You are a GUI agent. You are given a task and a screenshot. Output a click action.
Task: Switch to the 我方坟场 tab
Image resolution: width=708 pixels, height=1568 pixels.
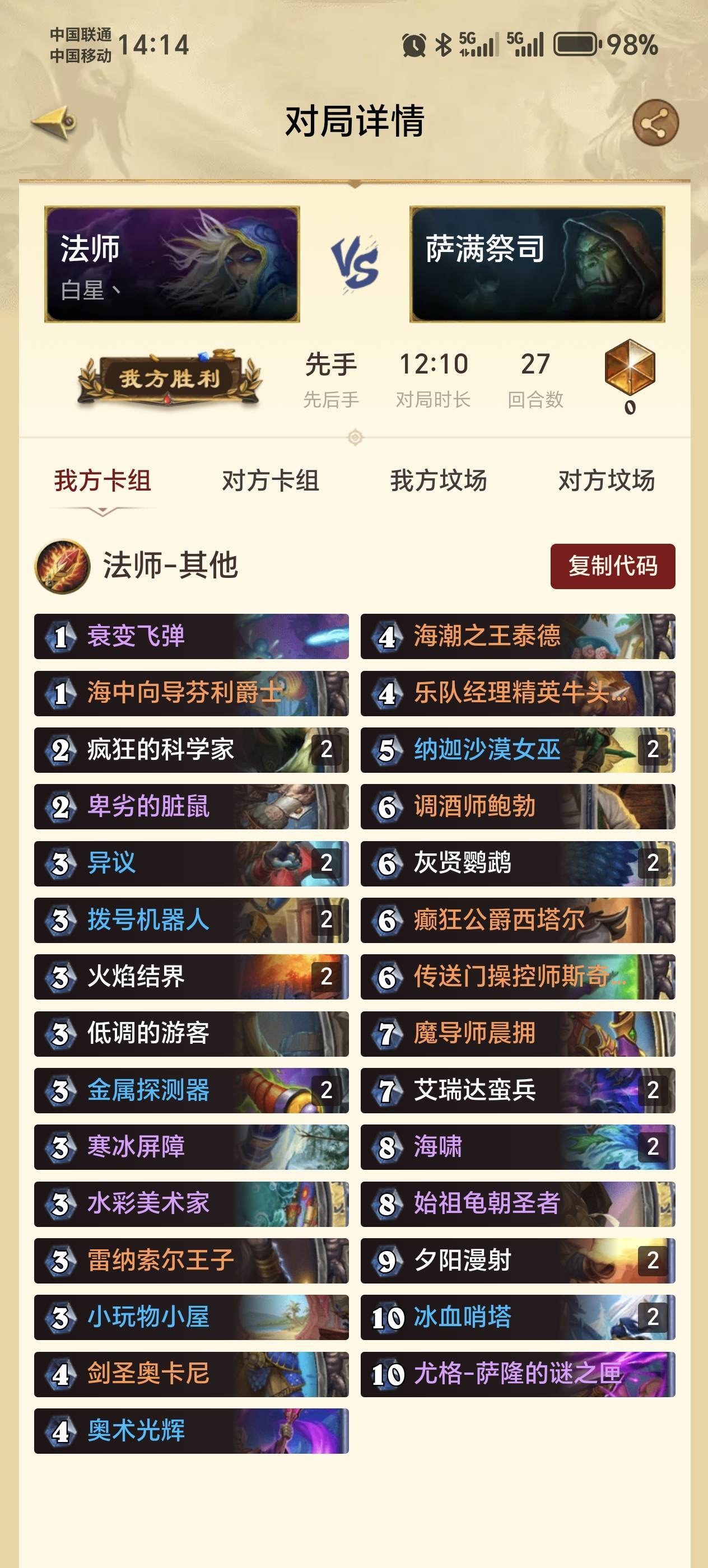(x=439, y=481)
